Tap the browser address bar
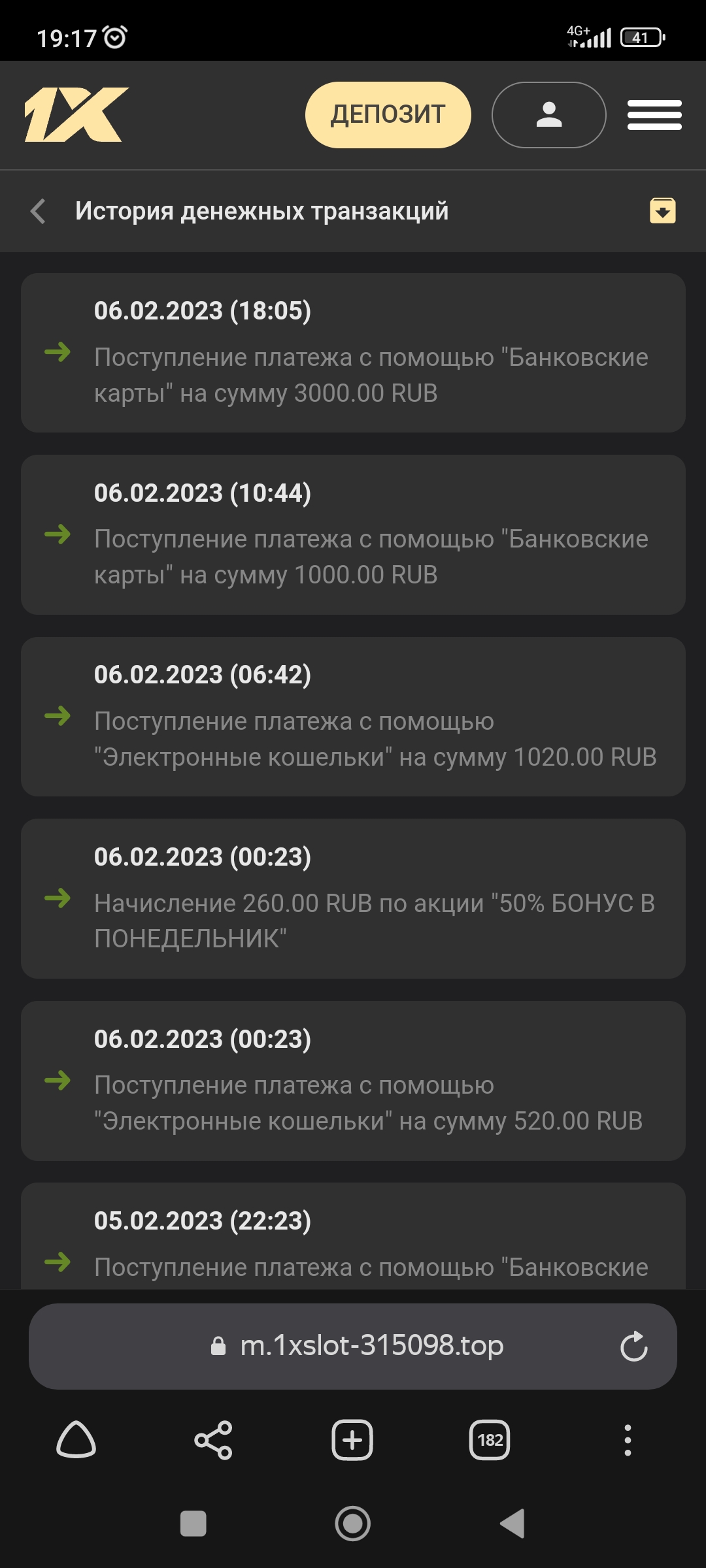The height and width of the screenshot is (1568, 706). [353, 1347]
